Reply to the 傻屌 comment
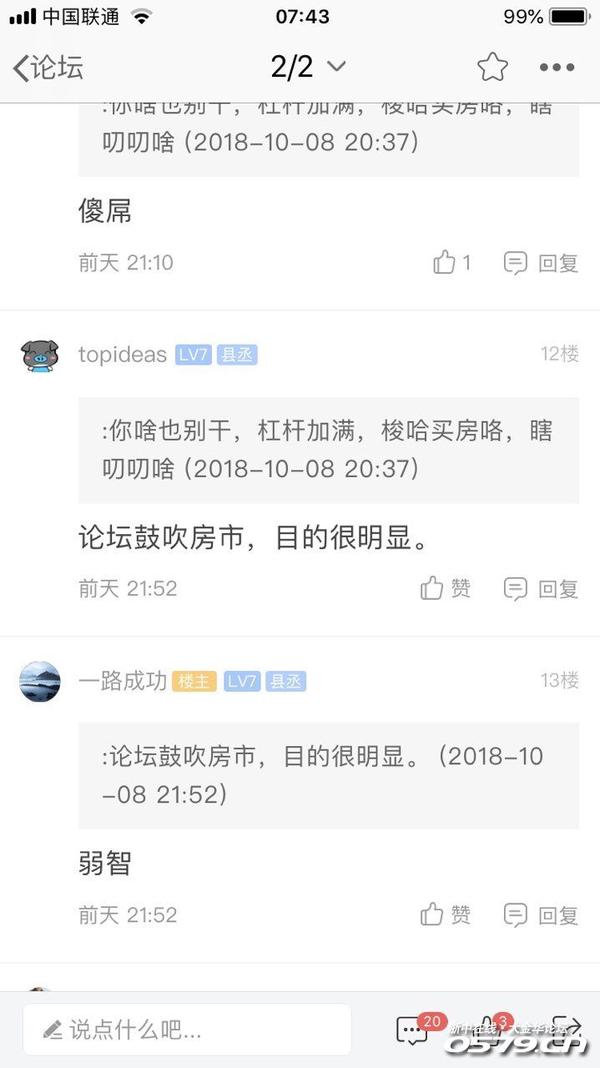This screenshot has height=1068, width=600. tap(541, 263)
